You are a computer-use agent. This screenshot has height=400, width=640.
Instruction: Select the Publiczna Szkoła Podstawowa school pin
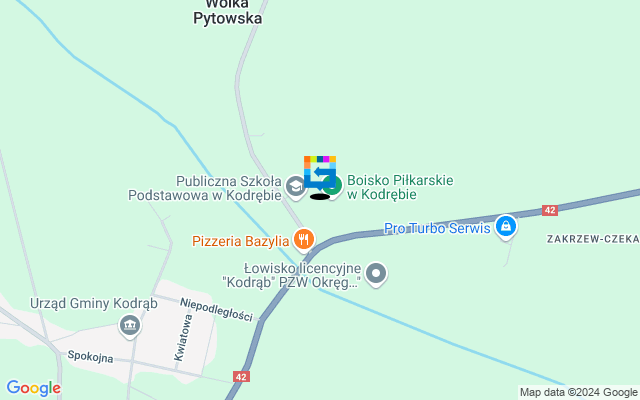click(x=295, y=186)
